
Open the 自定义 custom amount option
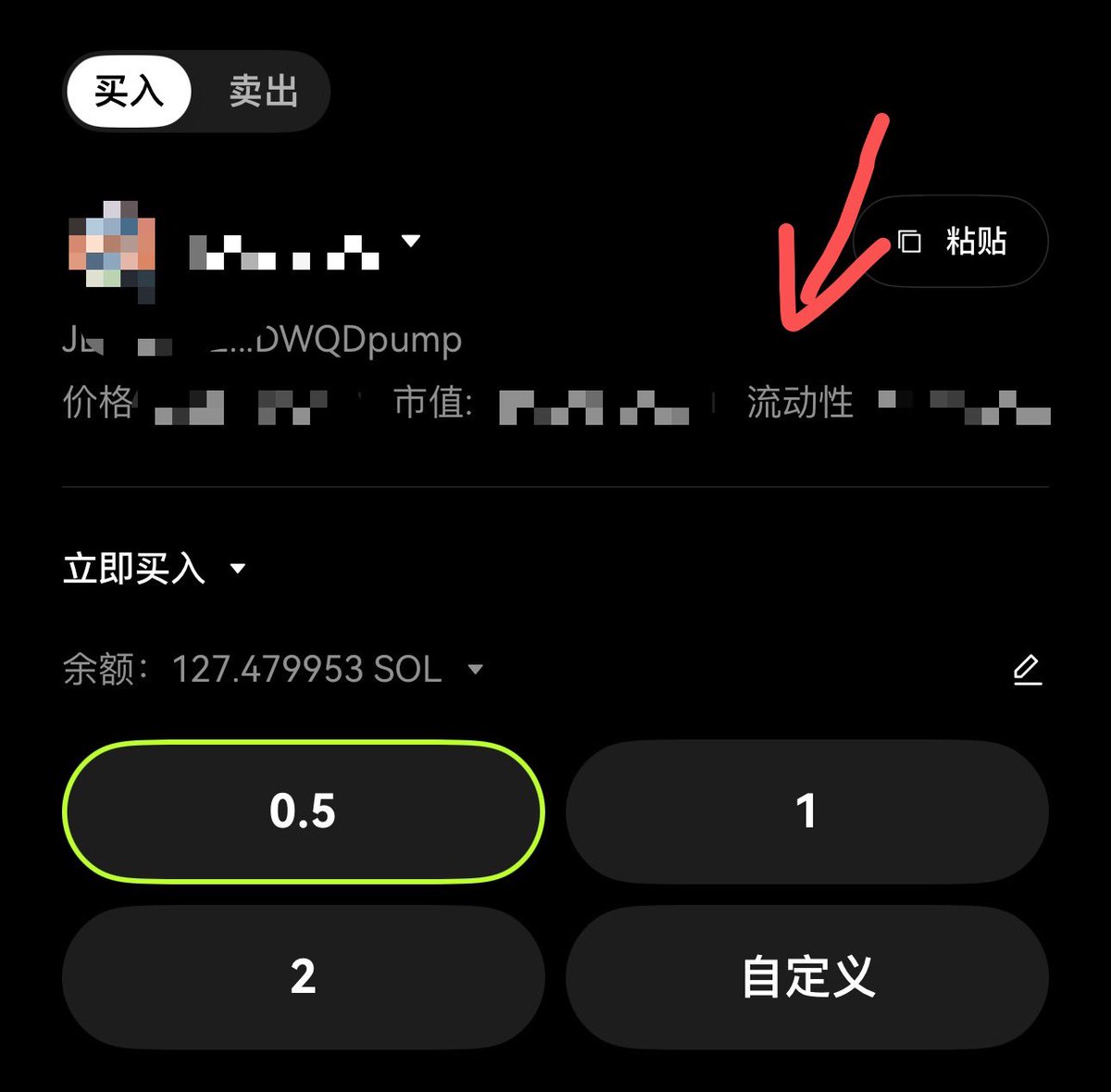806,976
